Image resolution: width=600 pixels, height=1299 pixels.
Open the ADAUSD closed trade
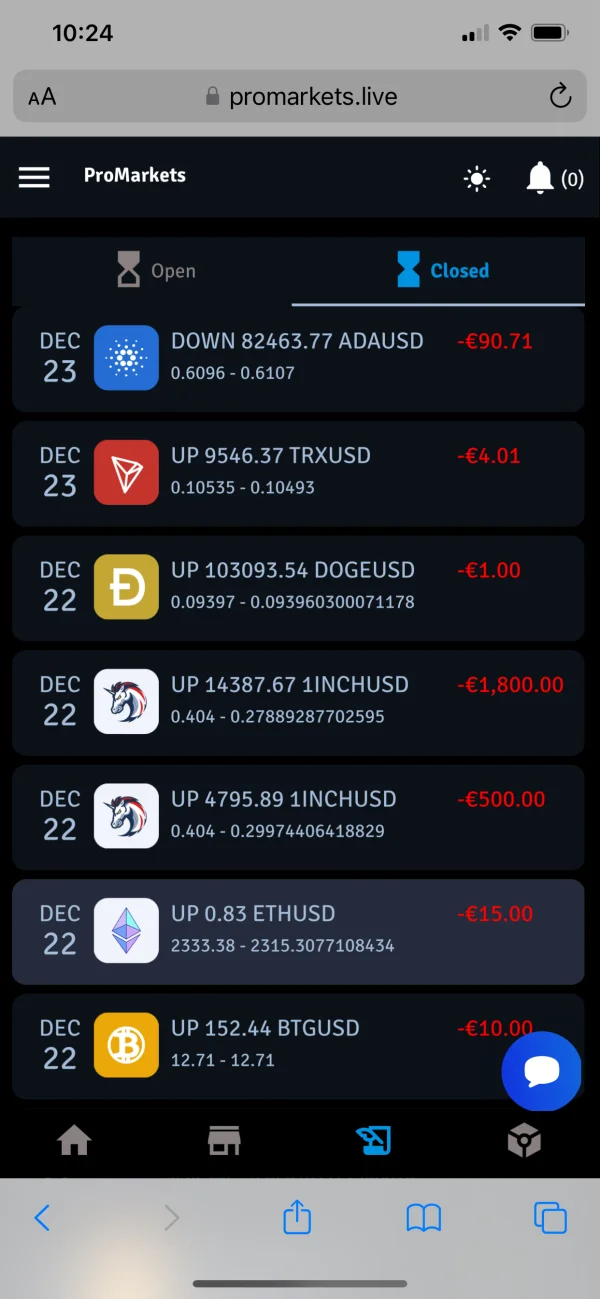click(297, 357)
